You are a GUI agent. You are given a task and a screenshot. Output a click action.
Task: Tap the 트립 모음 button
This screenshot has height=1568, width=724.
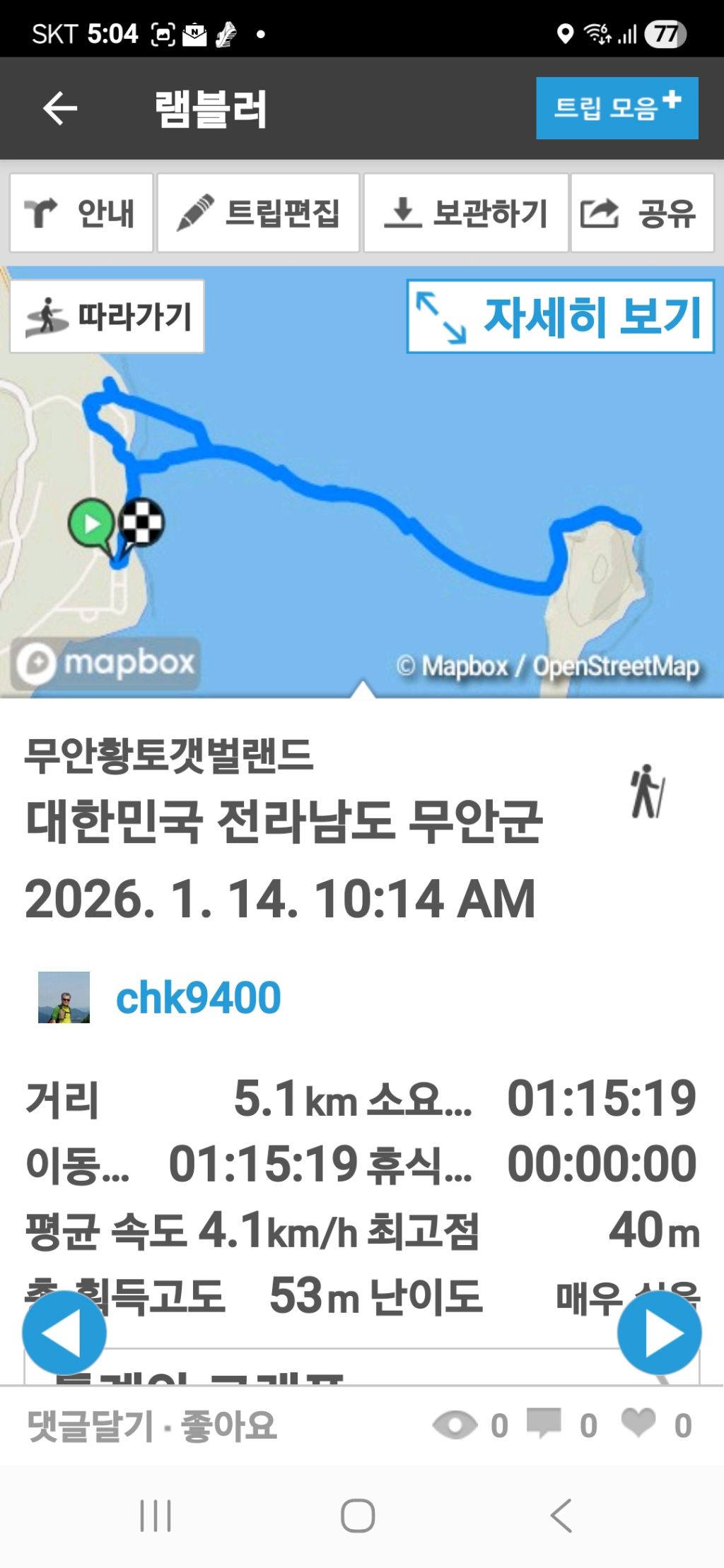click(x=617, y=108)
